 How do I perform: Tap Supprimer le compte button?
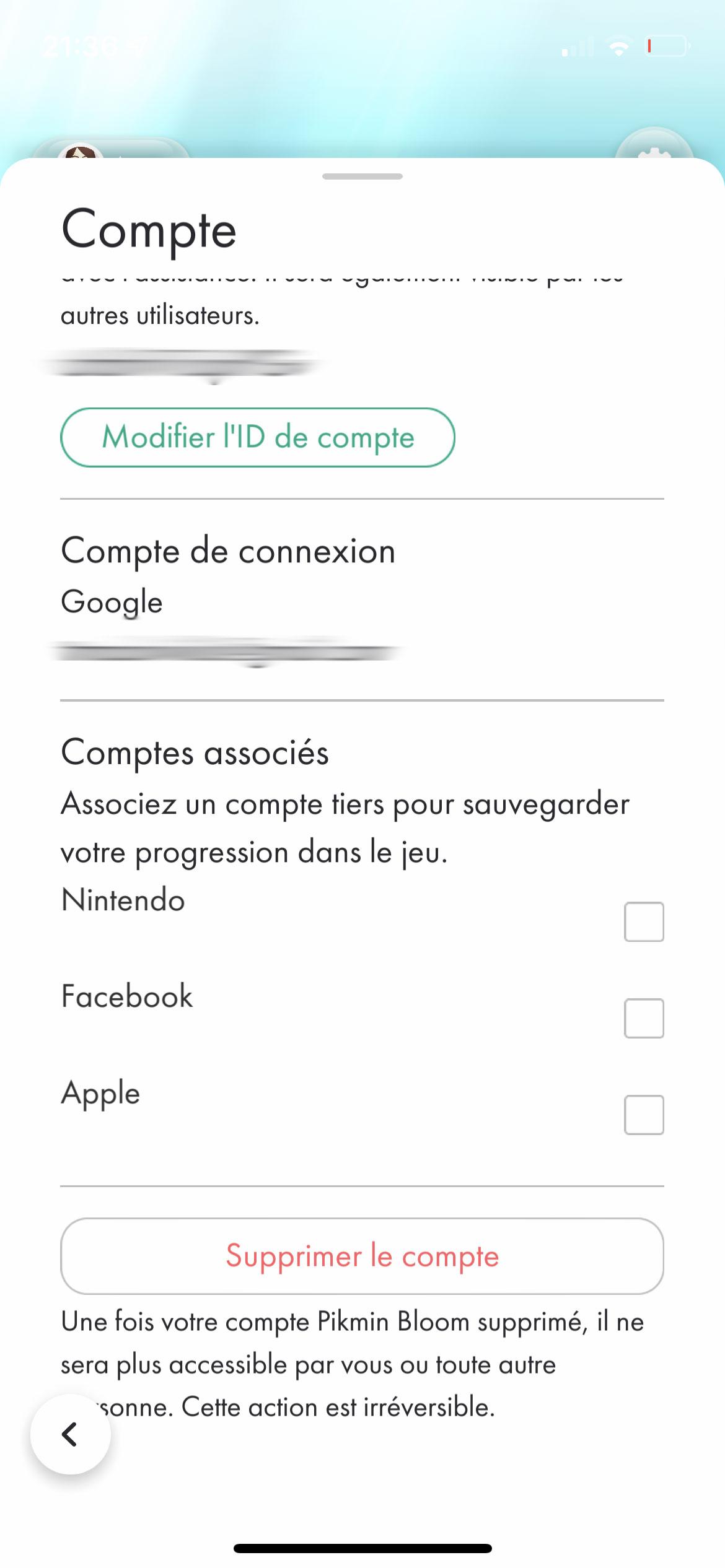coord(362,1257)
